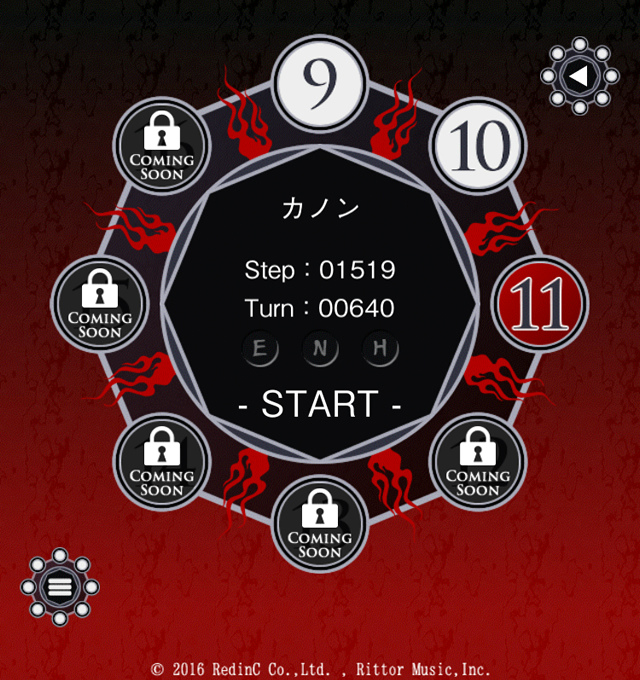Go back with the arrow icon
Image resolution: width=640 pixels, height=680 pixels.
point(579,76)
